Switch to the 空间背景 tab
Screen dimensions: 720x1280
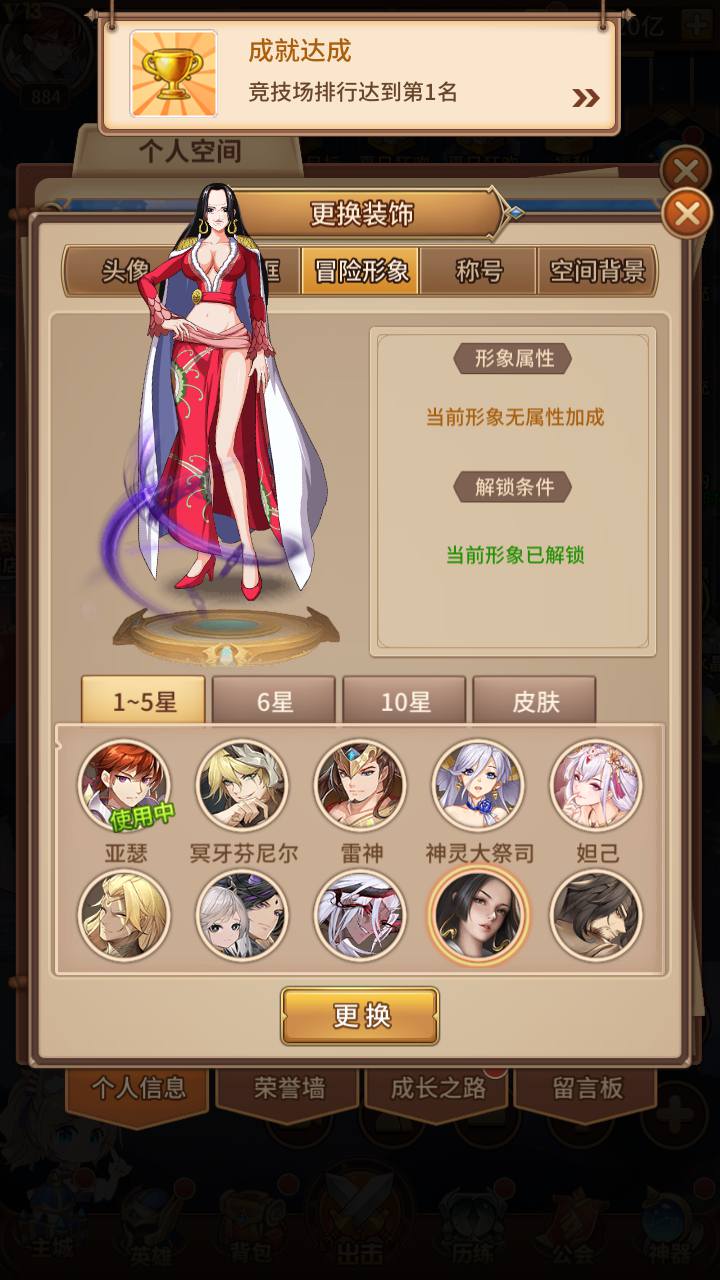coord(597,271)
